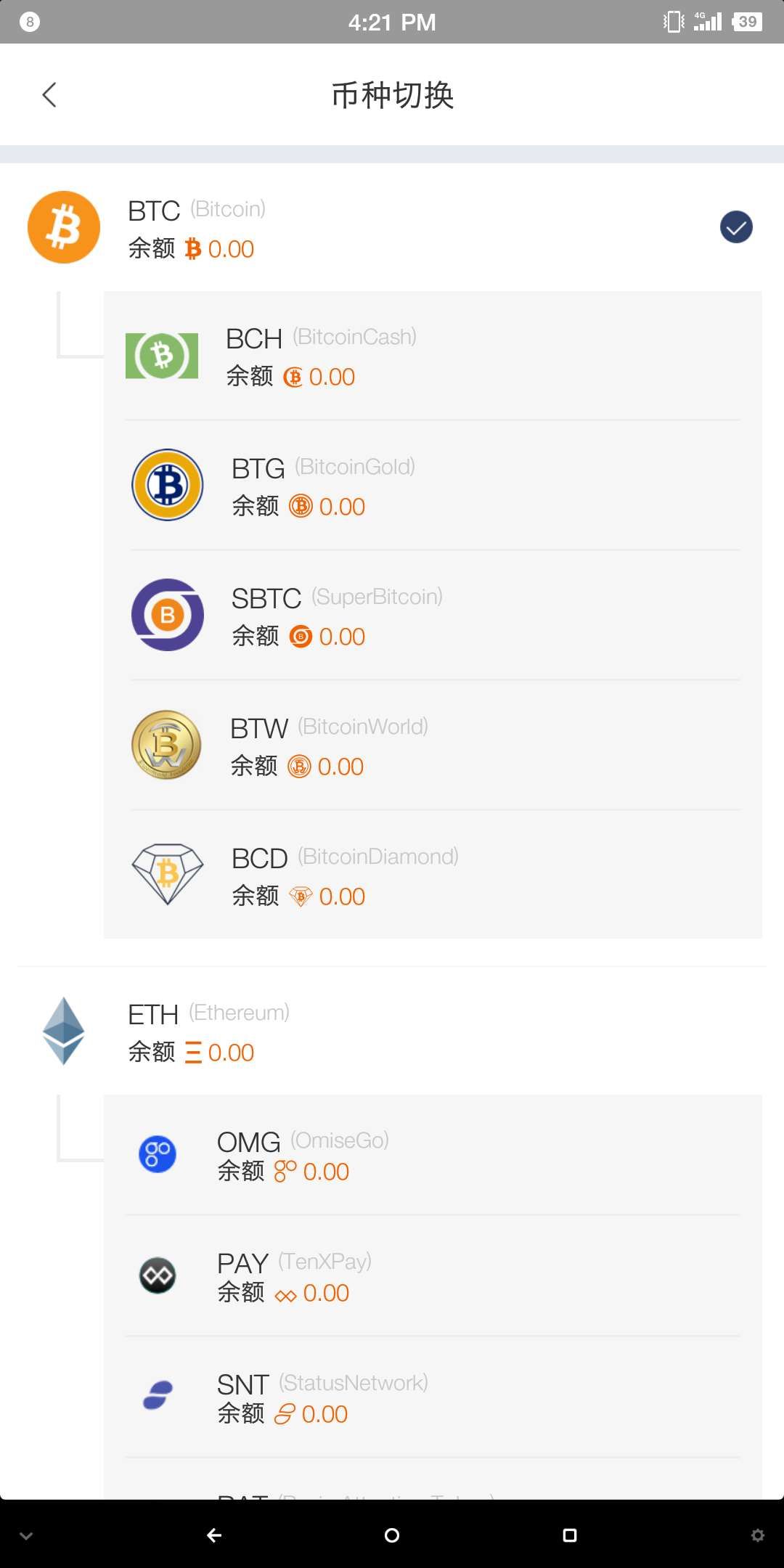
Task: Tap the BCH BitcoinCash logo
Action: point(162,356)
